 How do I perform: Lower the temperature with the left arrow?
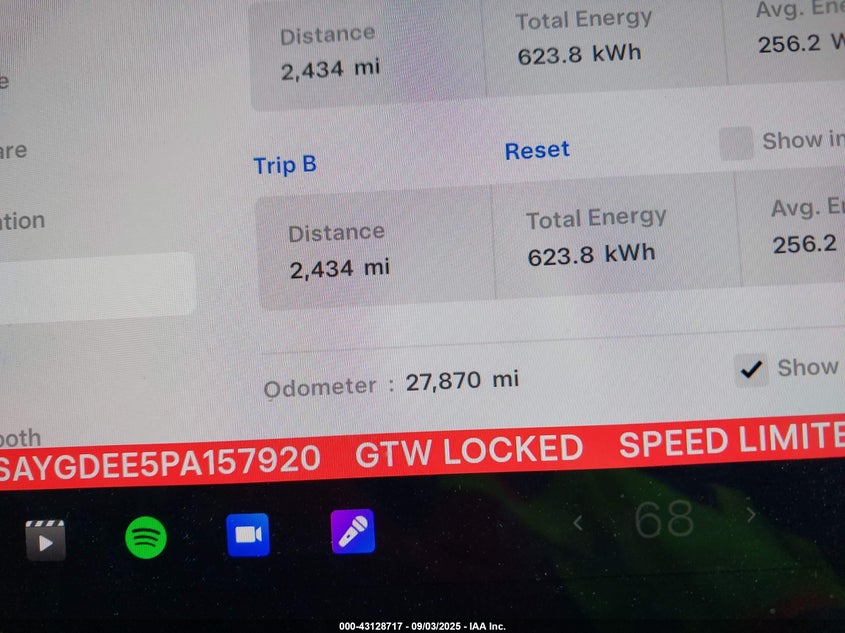(x=577, y=521)
